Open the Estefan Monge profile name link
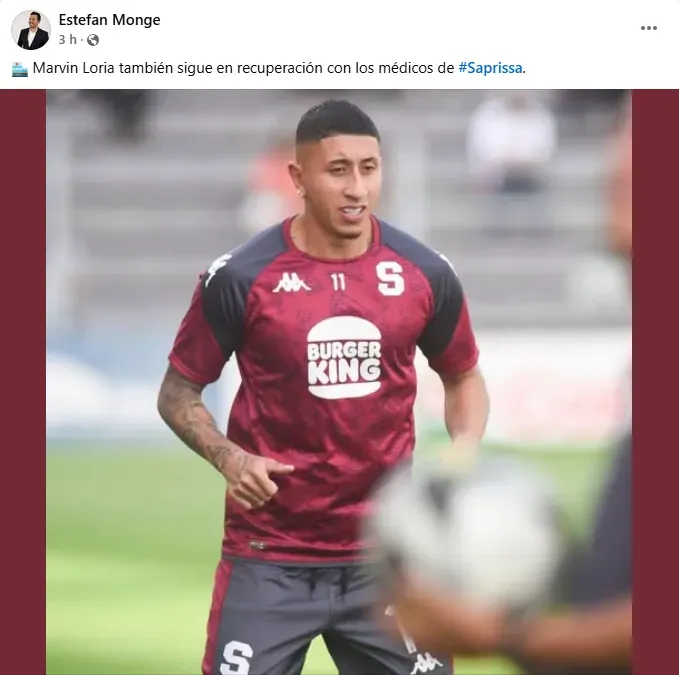The width and height of the screenshot is (679, 675). pos(109,20)
